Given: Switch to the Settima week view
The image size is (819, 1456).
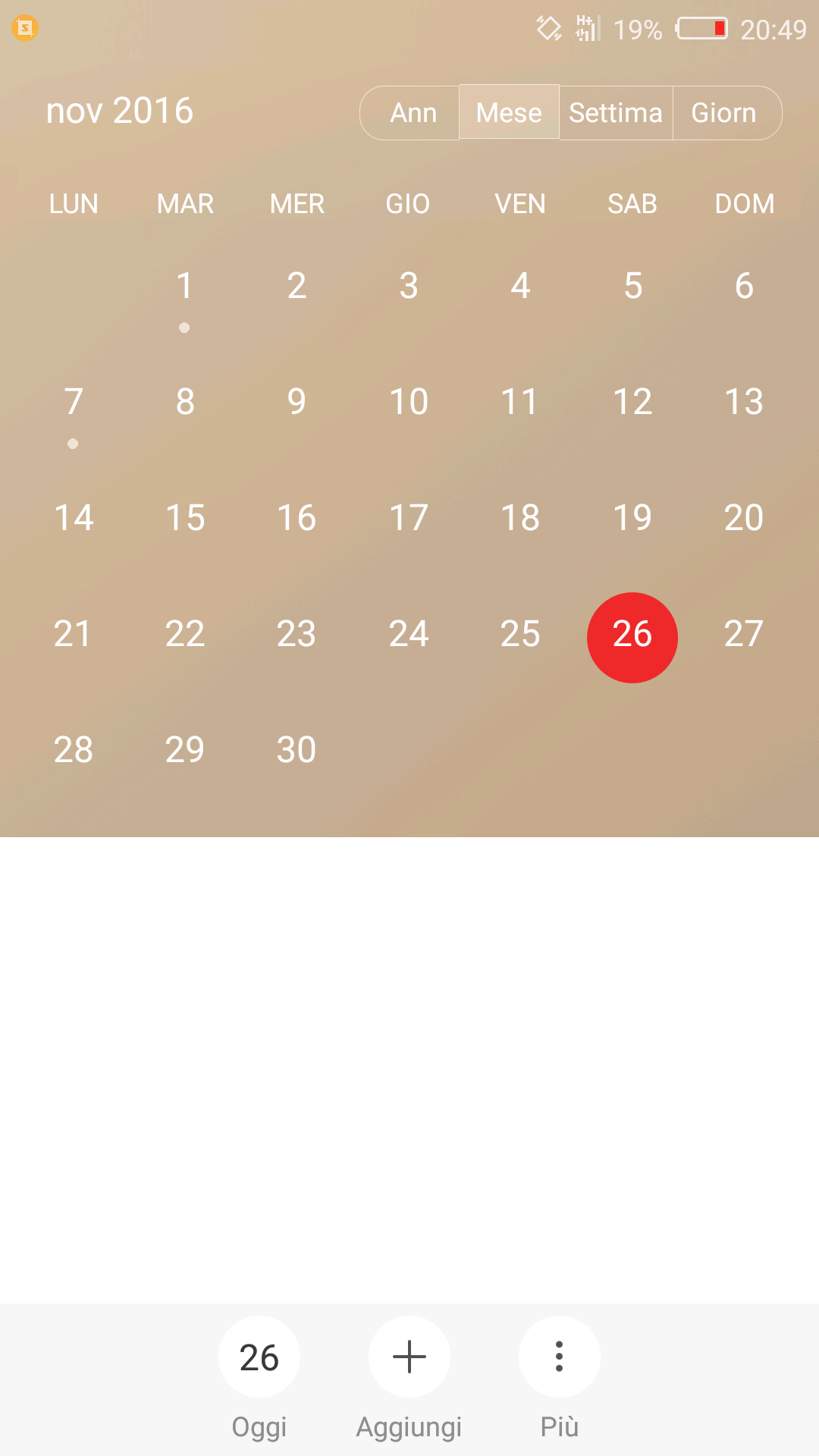Looking at the screenshot, I should point(616,112).
